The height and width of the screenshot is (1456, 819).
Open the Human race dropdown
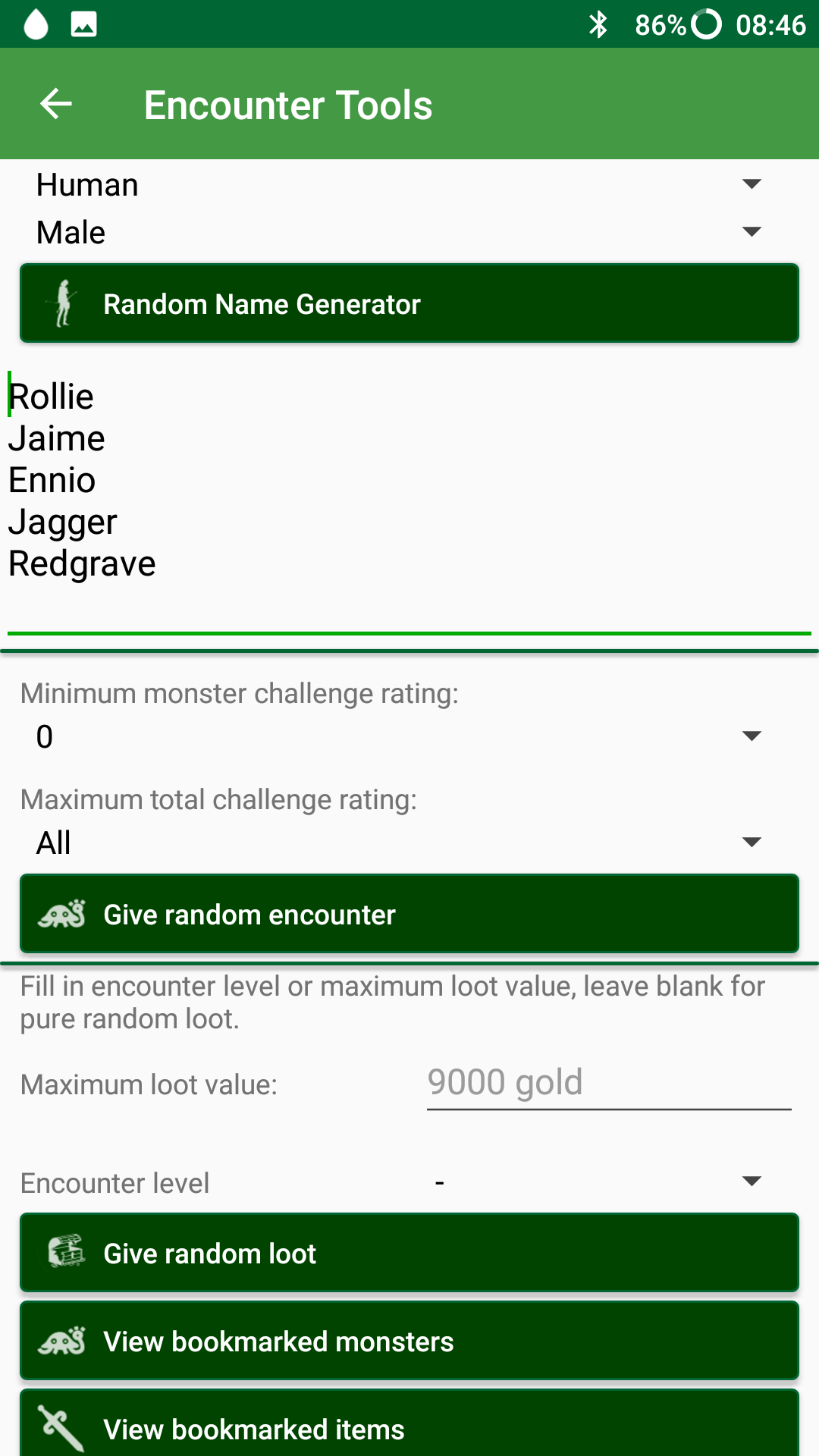tap(399, 185)
